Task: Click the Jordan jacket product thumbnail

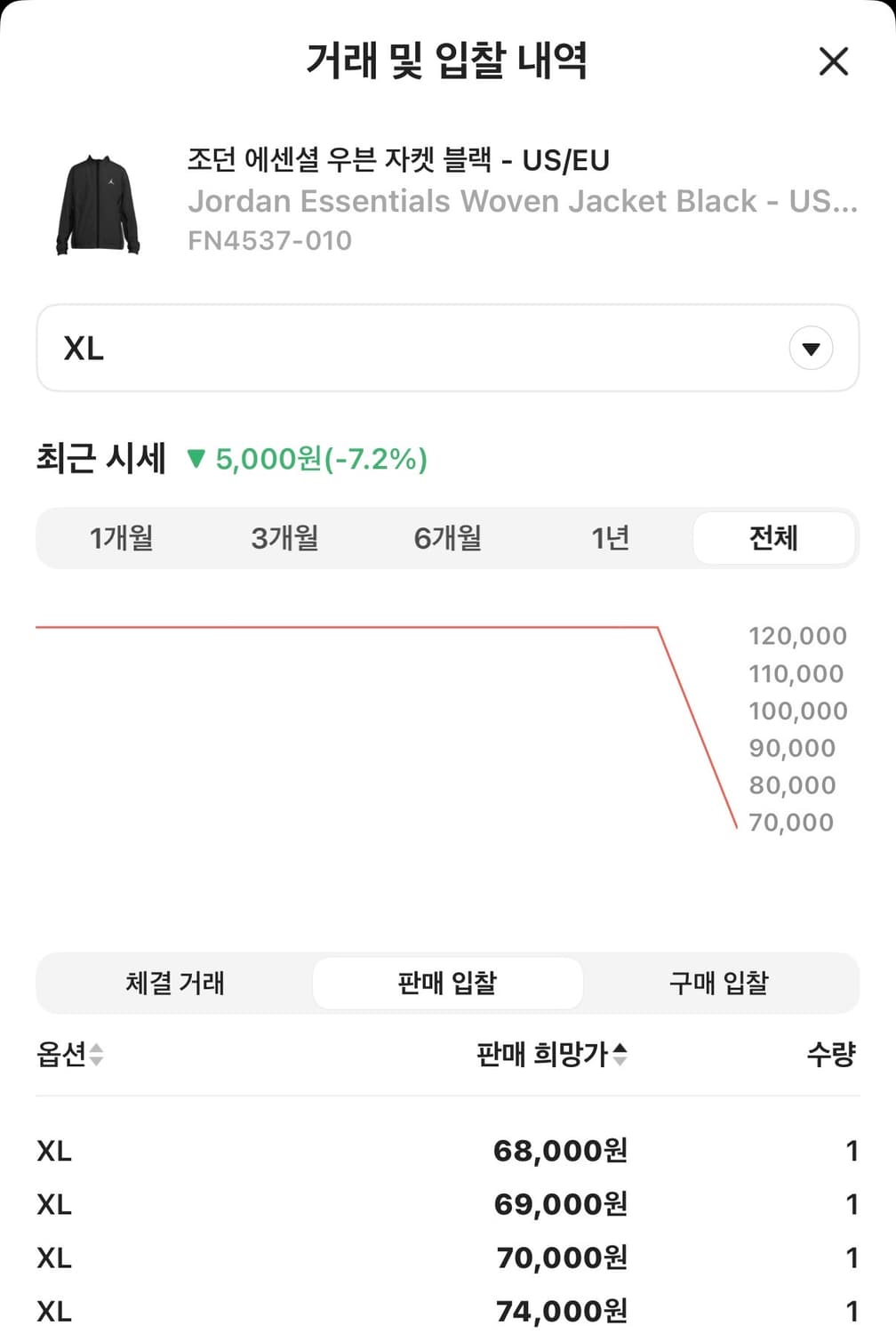Action: [x=98, y=205]
